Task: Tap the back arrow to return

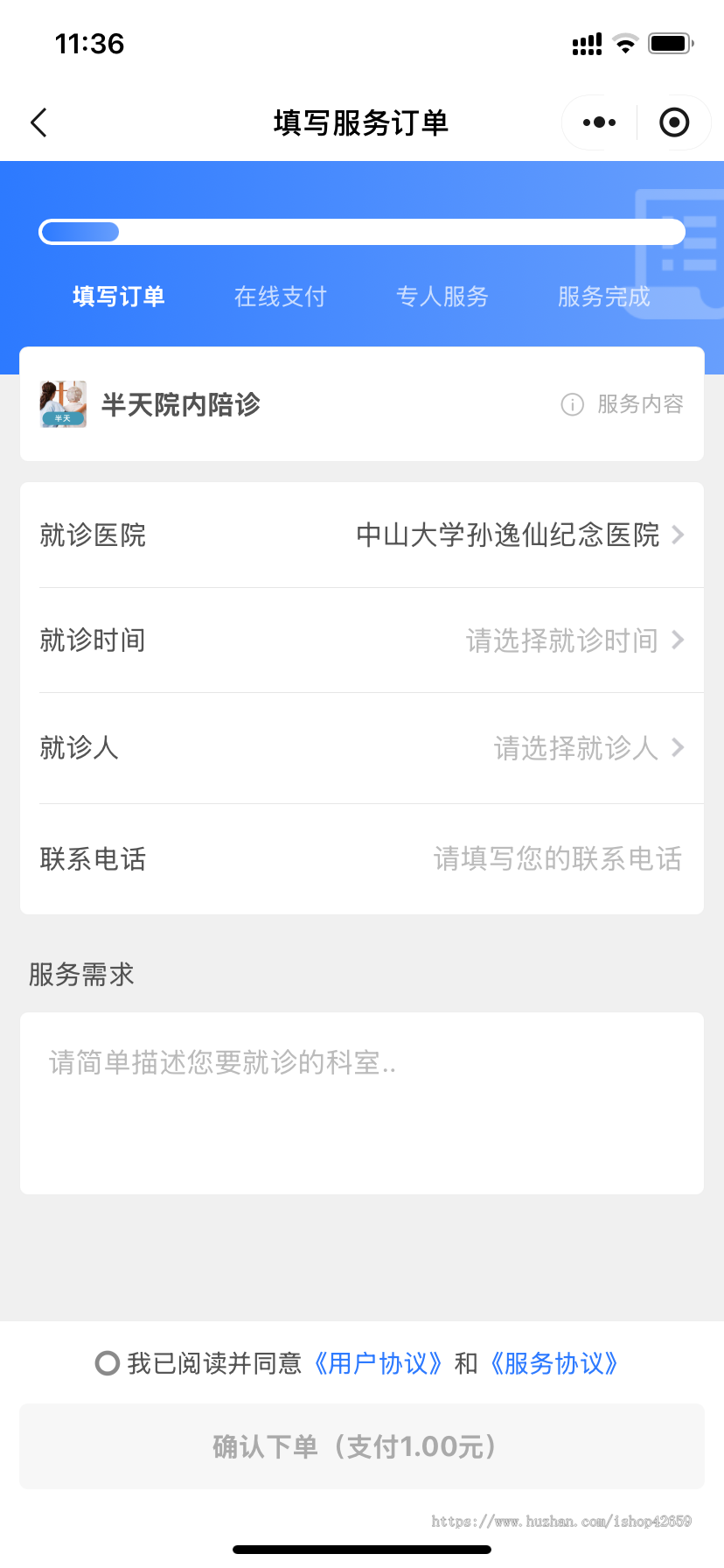Action: pyautogui.click(x=38, y=122)
